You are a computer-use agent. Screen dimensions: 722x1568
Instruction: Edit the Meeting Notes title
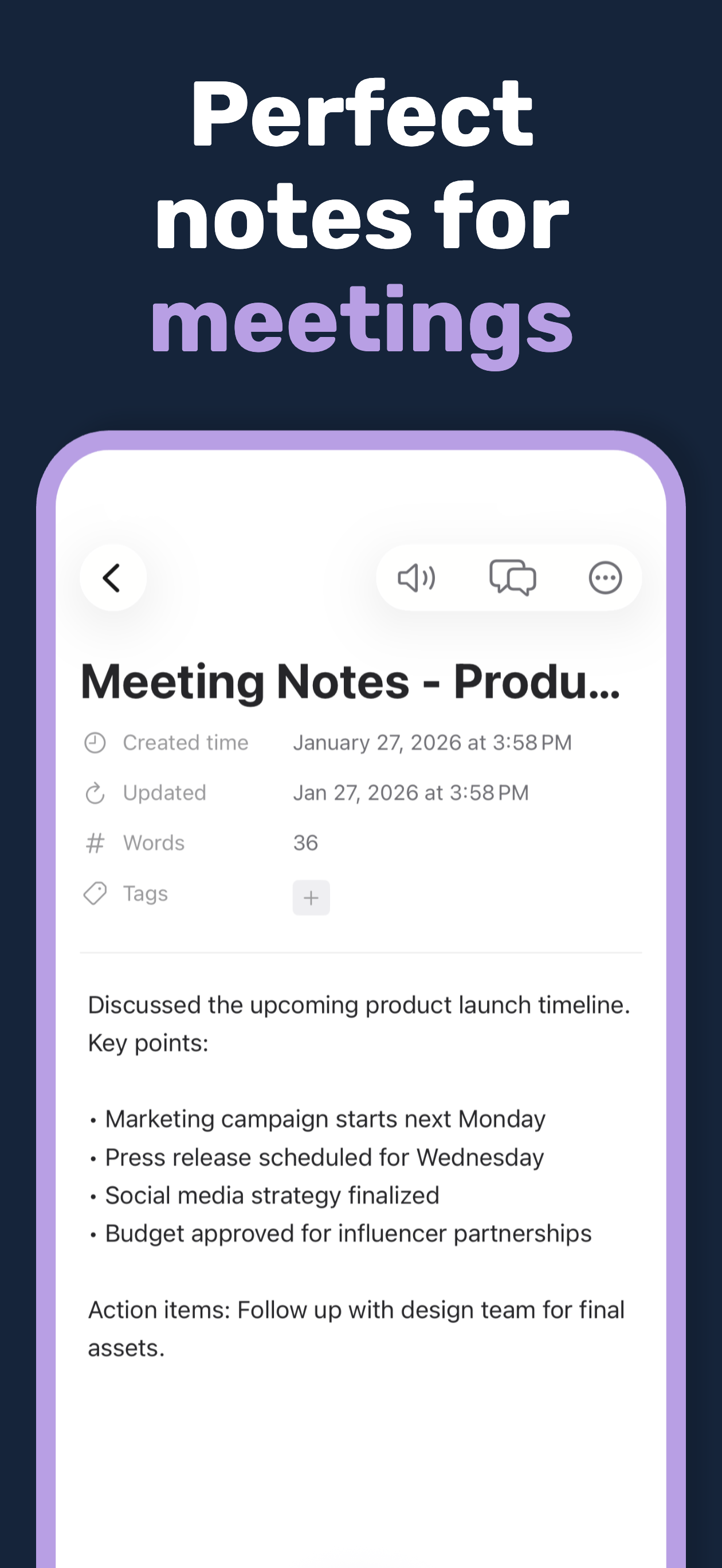tap(350, 683)
